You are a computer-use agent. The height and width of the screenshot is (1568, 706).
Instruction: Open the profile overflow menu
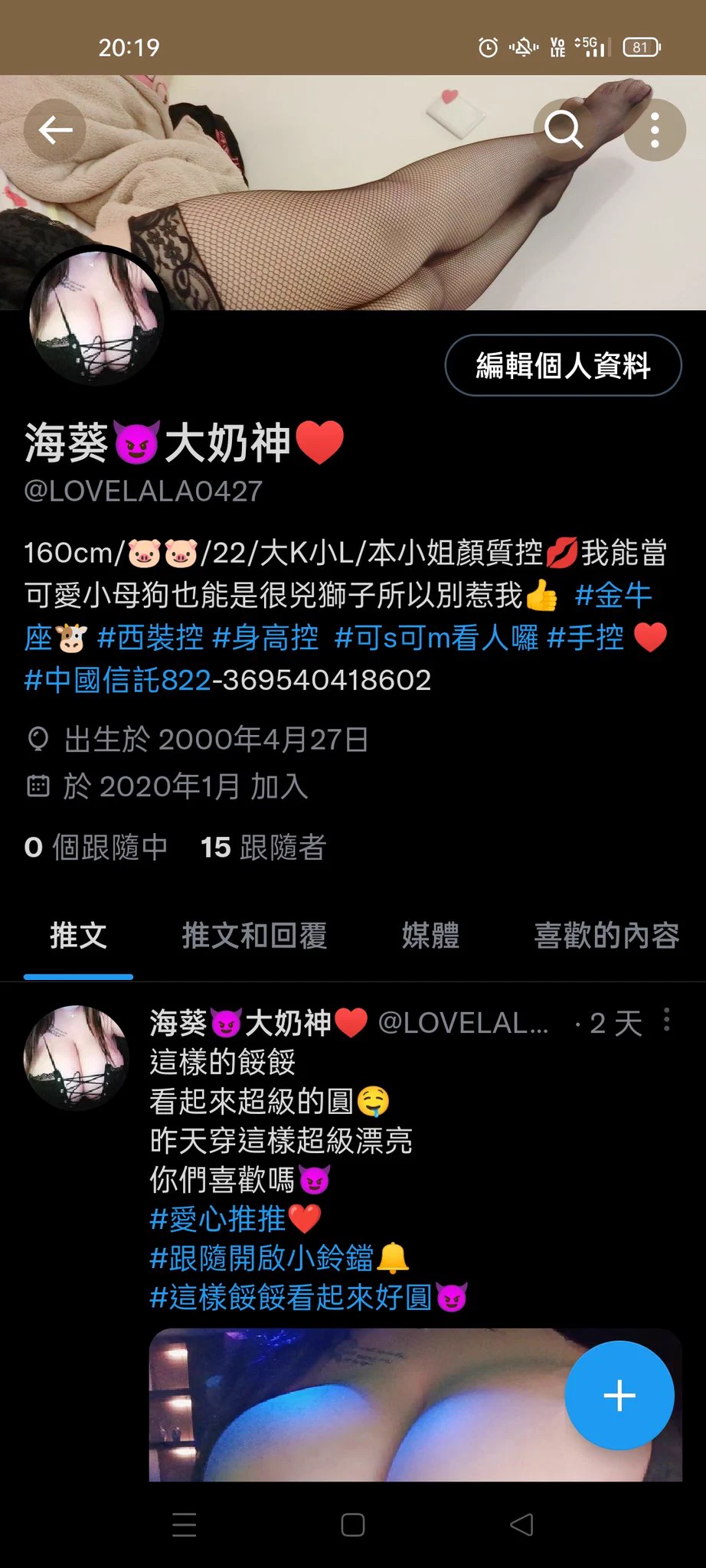655,130
